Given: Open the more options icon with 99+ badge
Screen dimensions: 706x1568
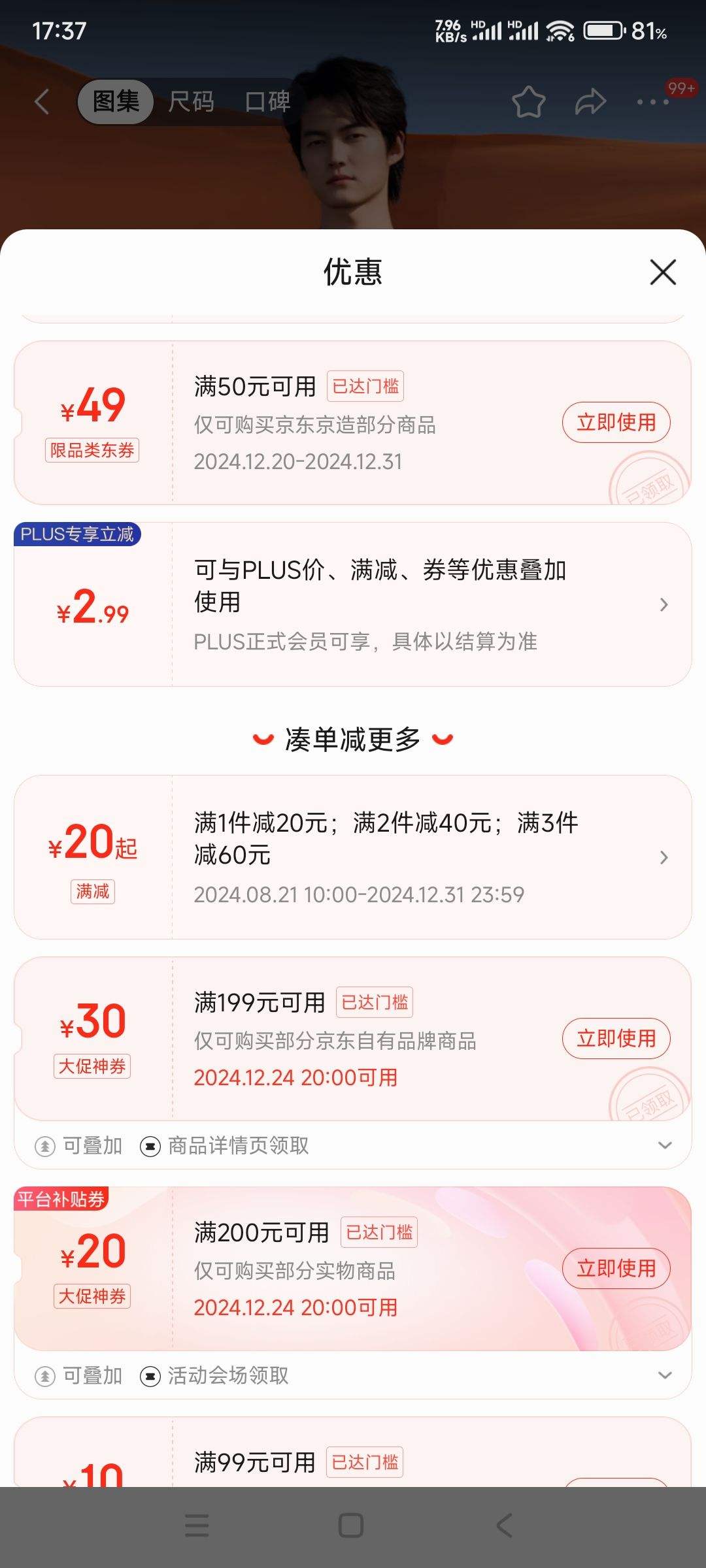Looking at the screenshot, I should pyautogui.click(x=652, y=102).
